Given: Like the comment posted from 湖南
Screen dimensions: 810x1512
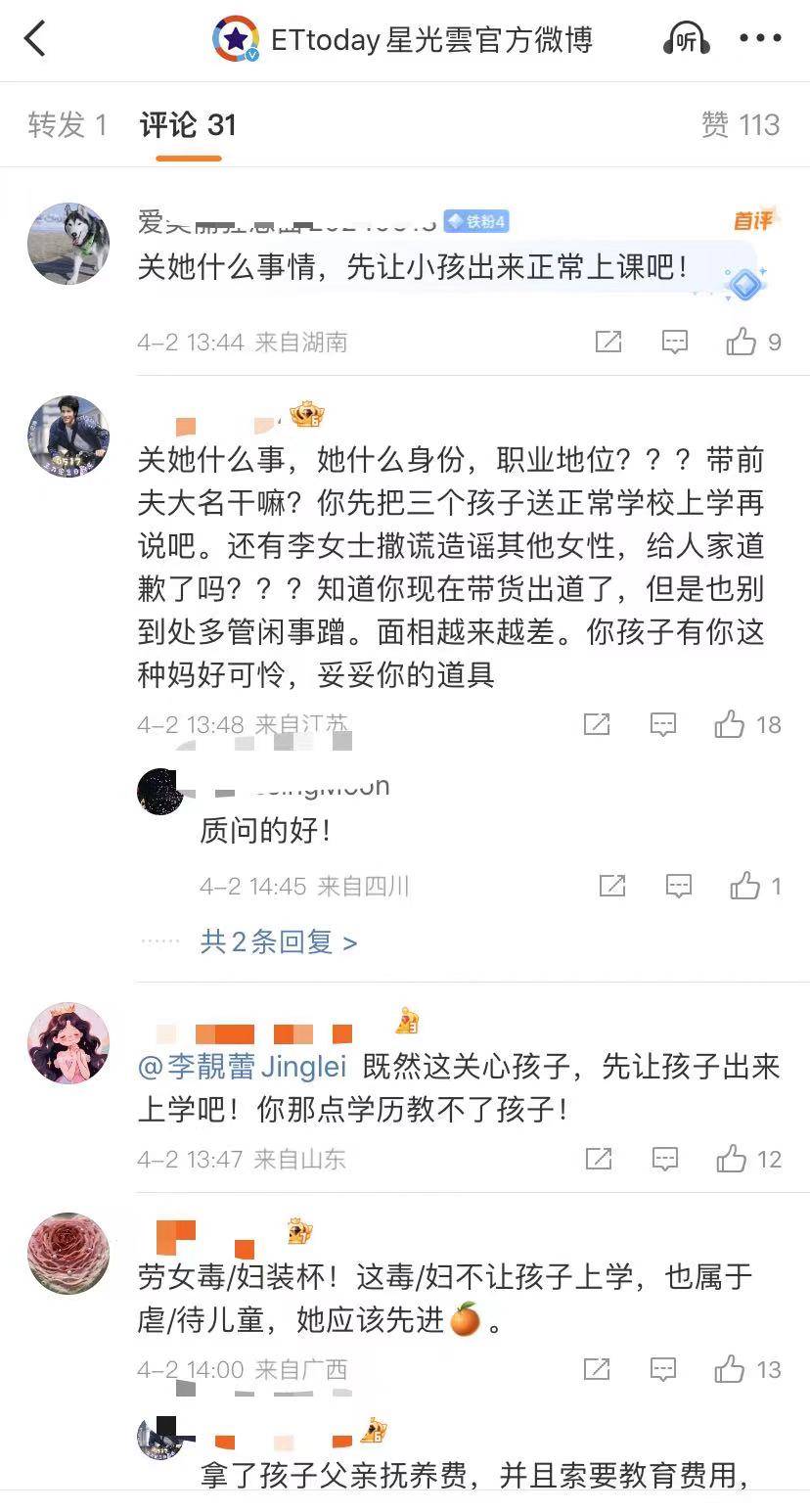Looking at the screenshot, I should click(742, 342).
